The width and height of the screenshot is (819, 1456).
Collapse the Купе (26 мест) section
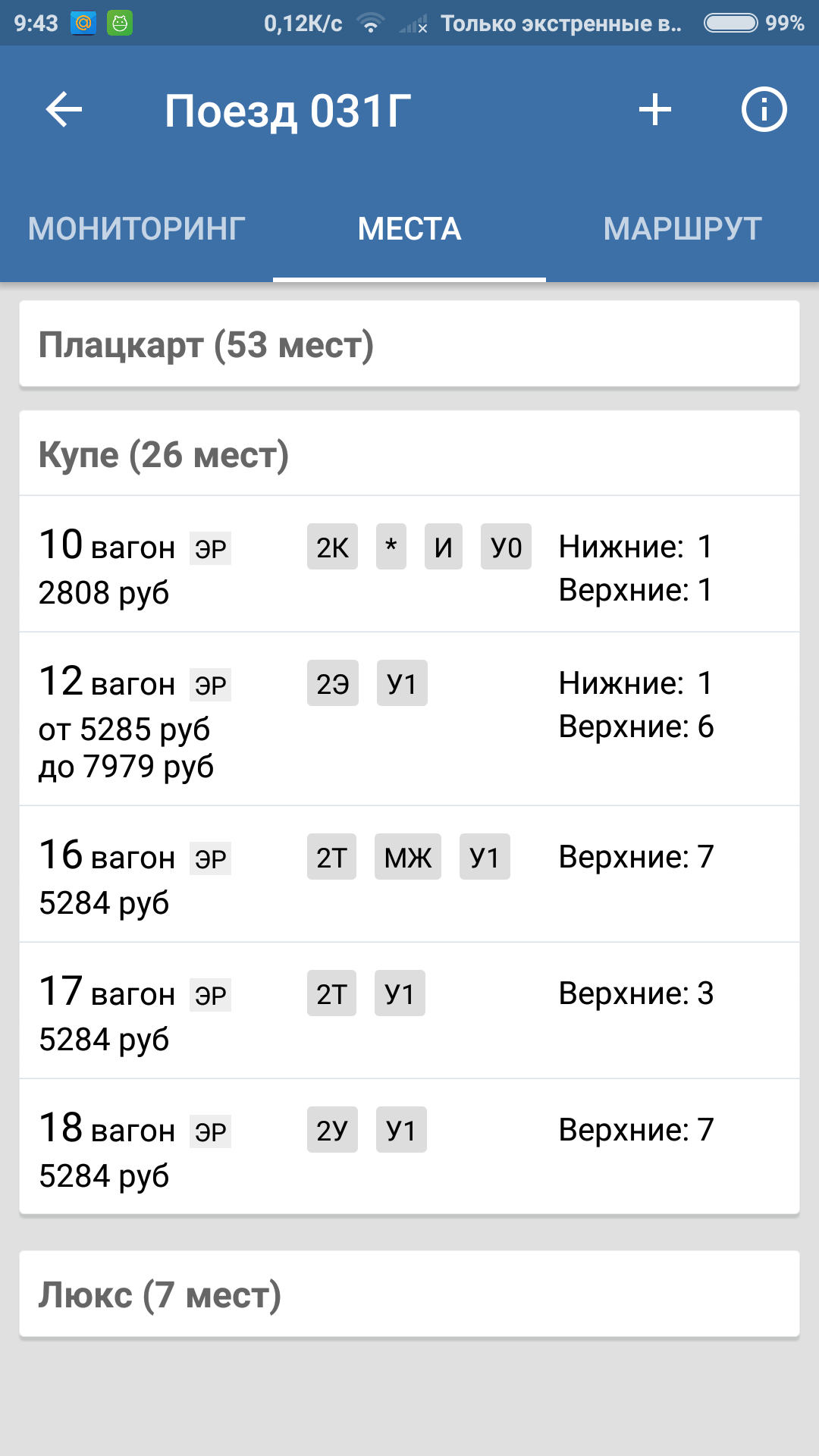click(409, 454)
